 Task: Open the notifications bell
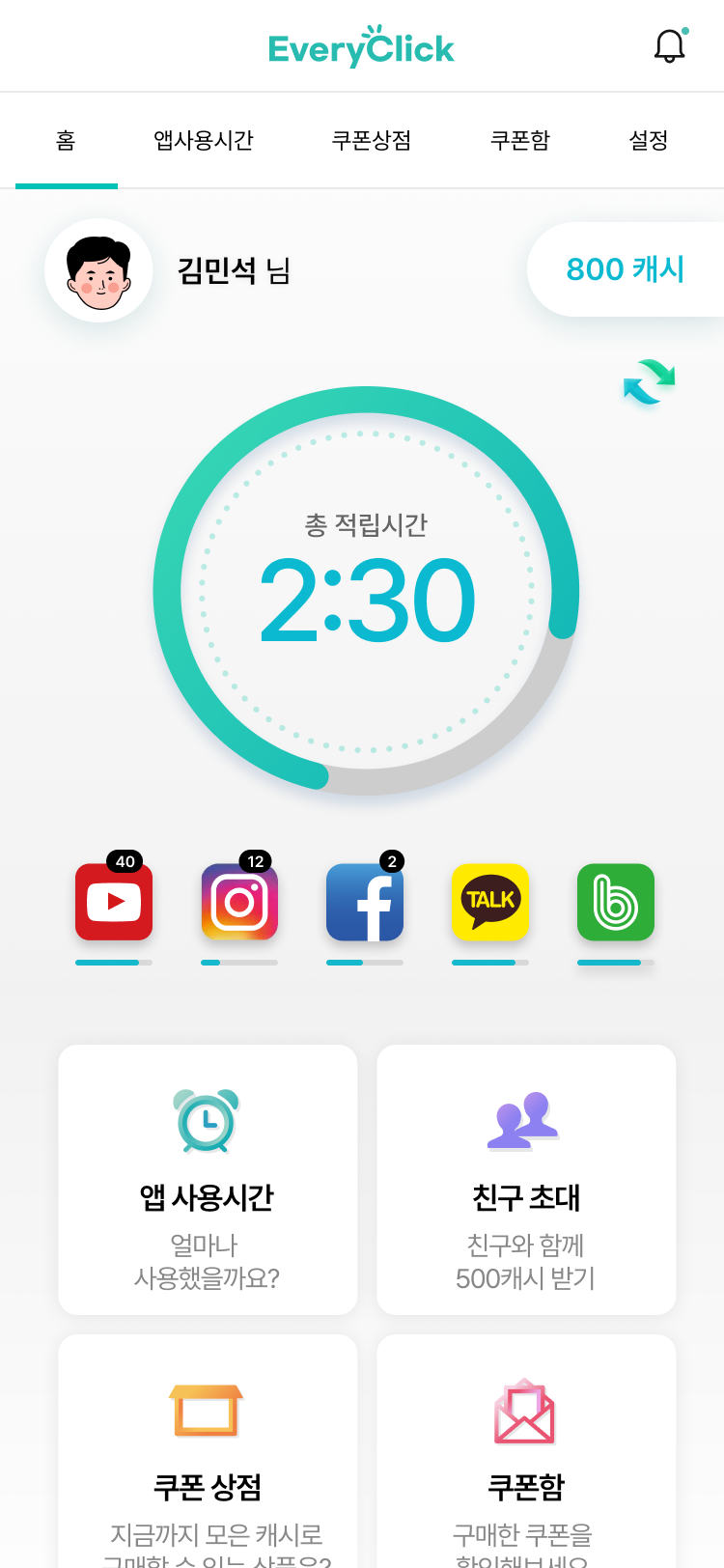670,45
